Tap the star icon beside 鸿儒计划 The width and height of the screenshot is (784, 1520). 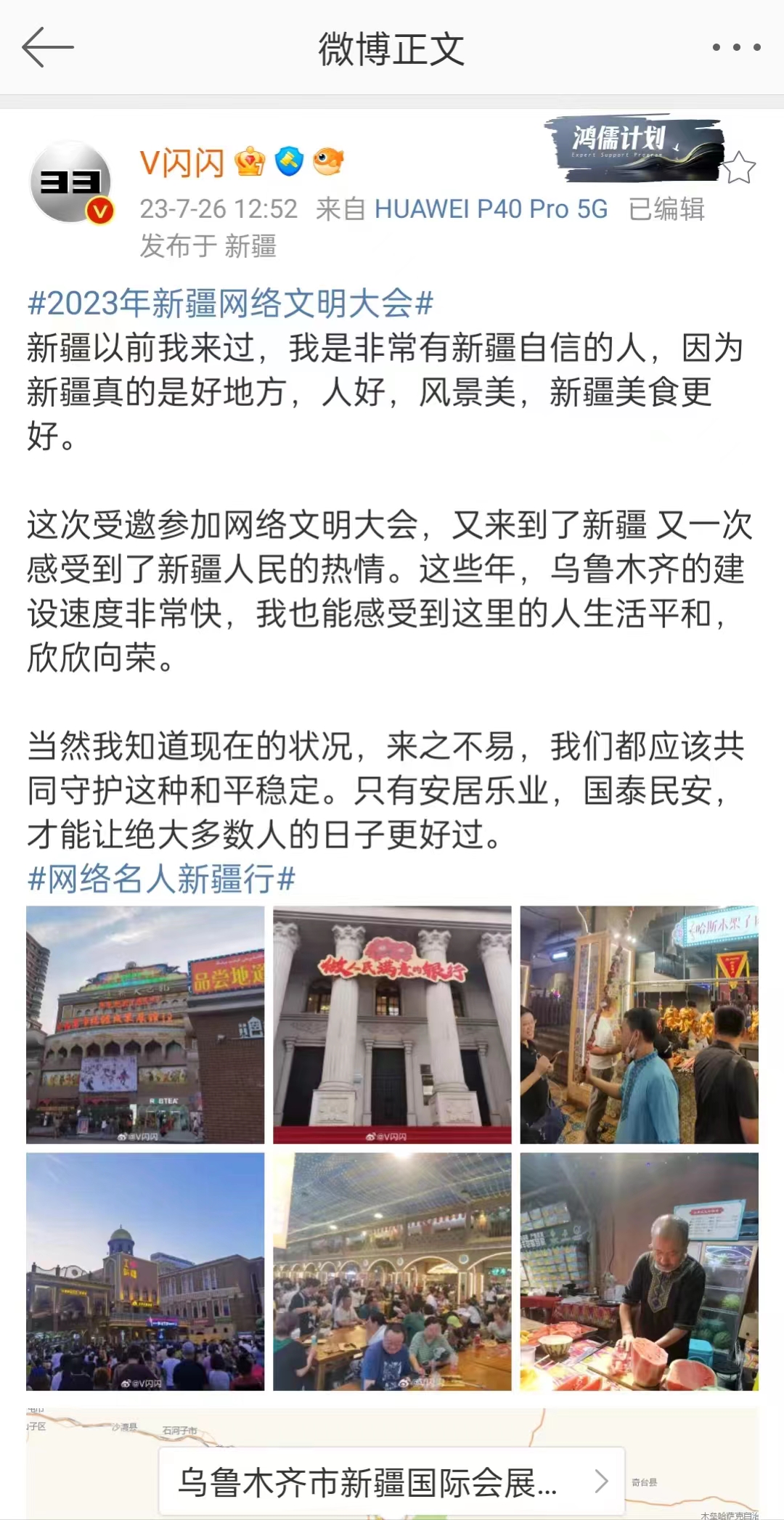(739, 168)
